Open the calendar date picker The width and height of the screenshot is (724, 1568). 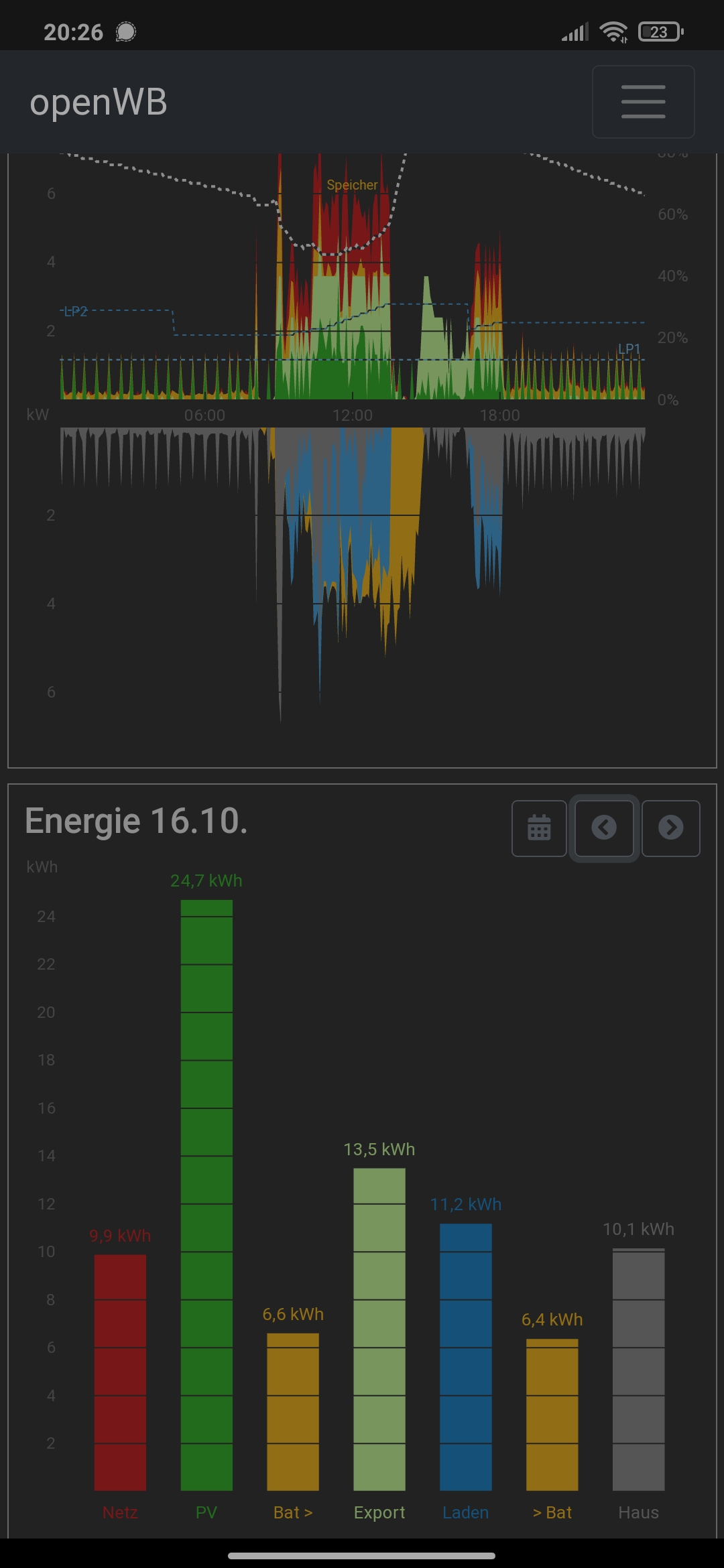click(x=539, y=828)
